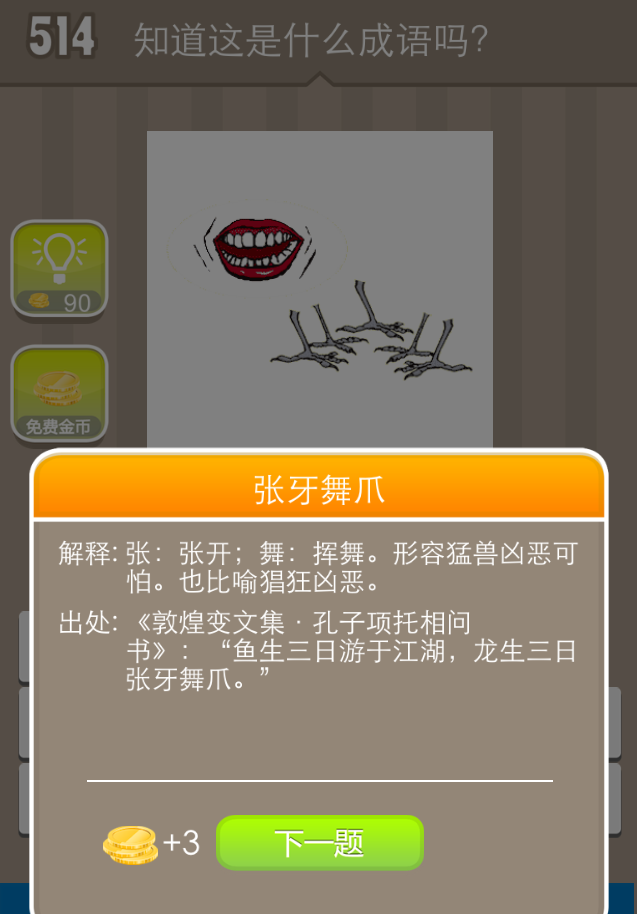This screenshot has height=914, width=637.
Task: Use the lightbulb hint costing 90 coins
Action: 59,268
